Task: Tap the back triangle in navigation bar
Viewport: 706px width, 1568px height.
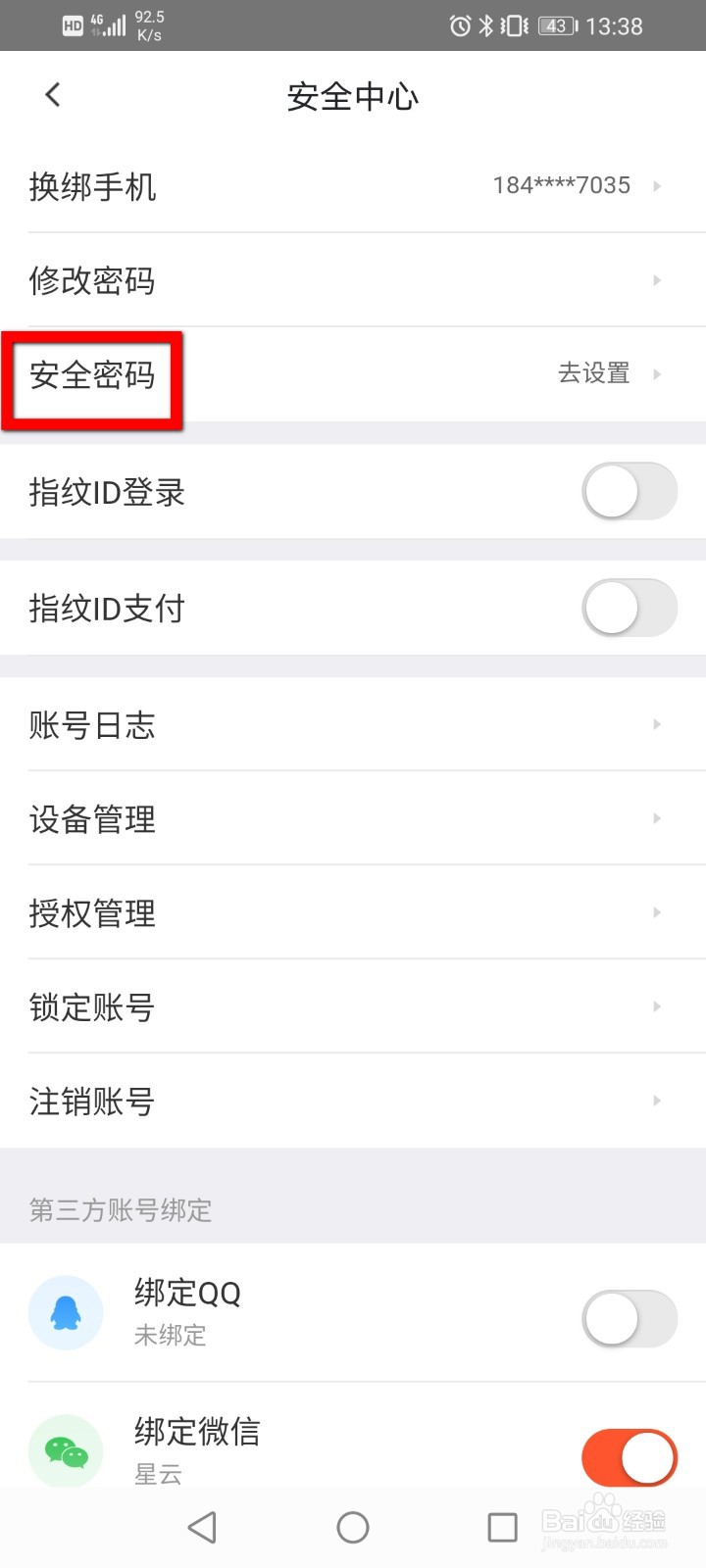Action: [202, 1527]
